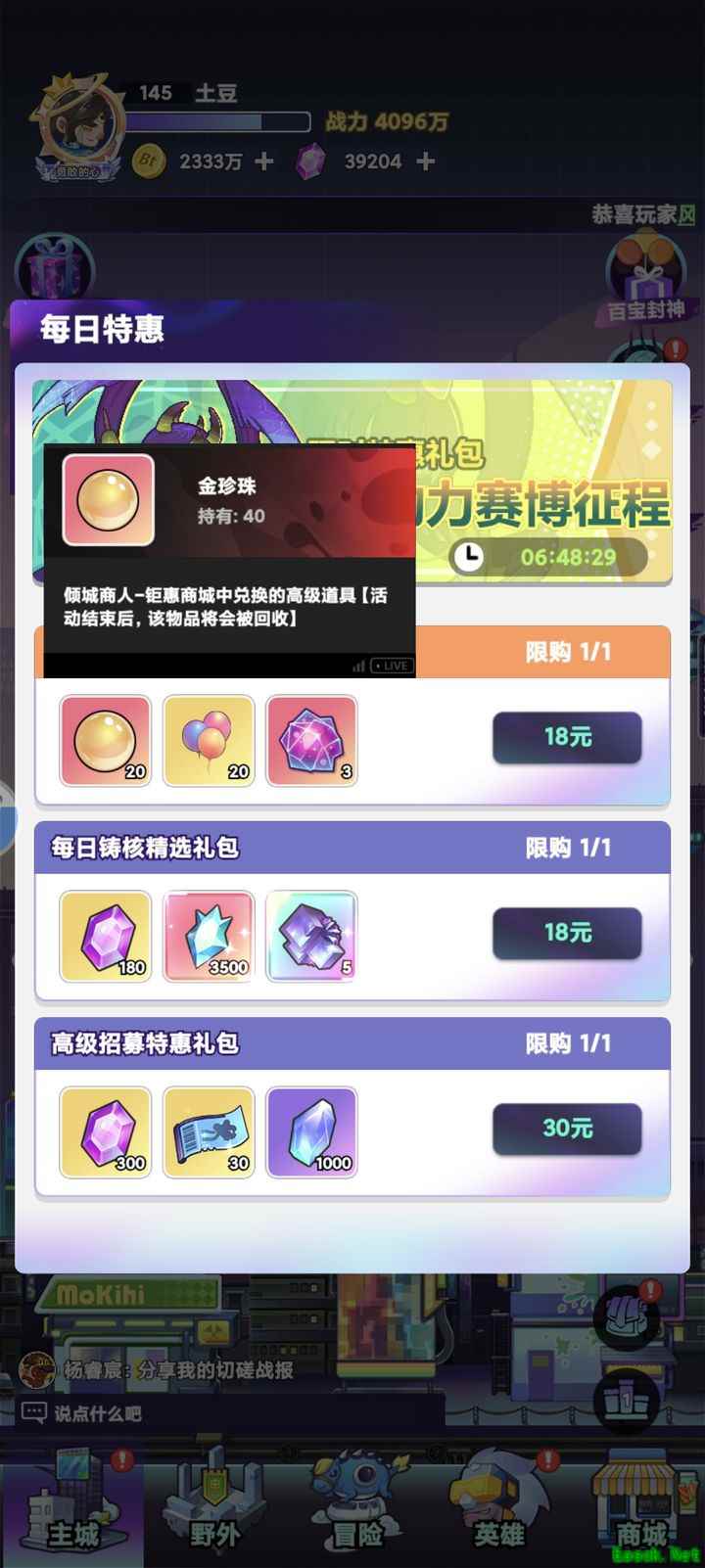Add more Bt coins with plus icon
This screenshot has height=1568, width=705.
click(264, 161)
